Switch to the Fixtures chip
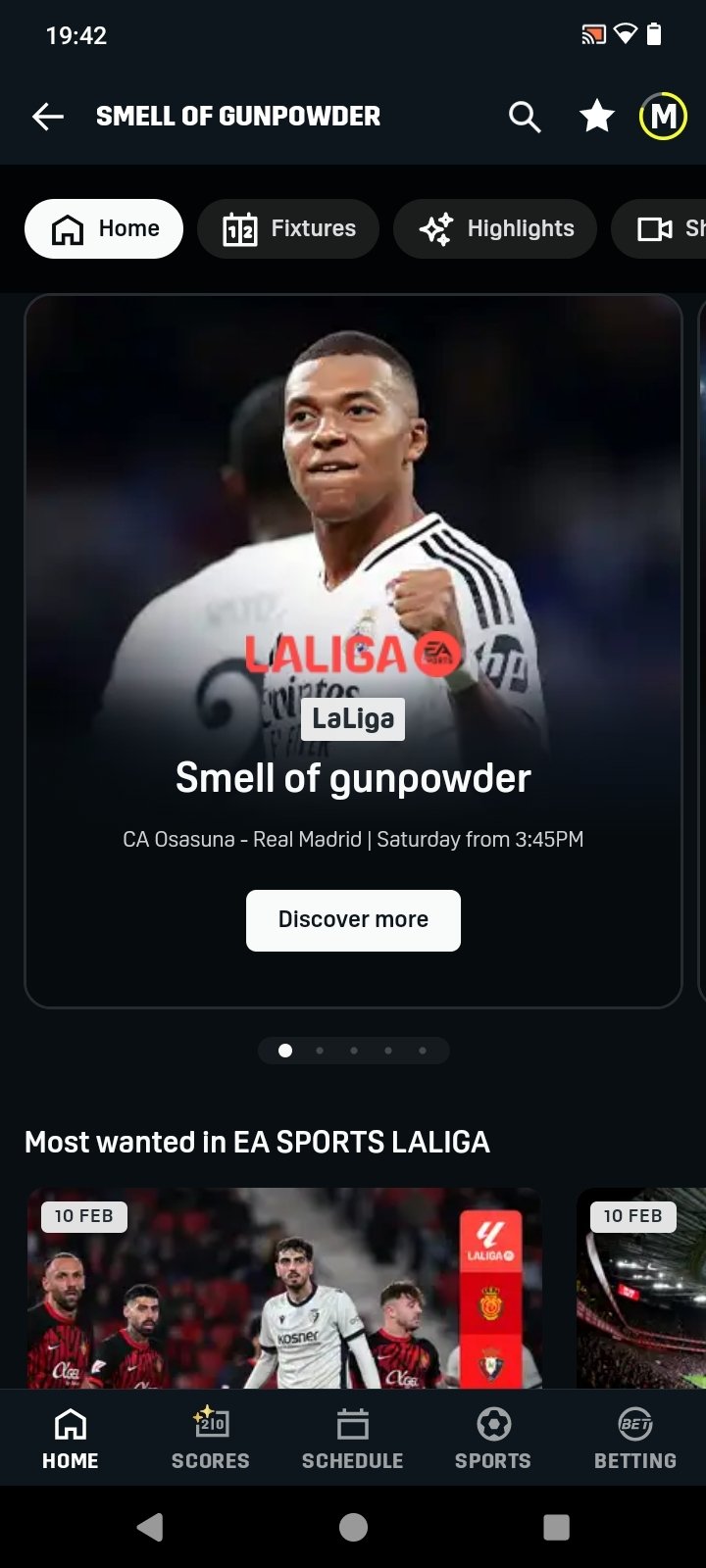706x1568 pixels. click(x=288, y=228)
